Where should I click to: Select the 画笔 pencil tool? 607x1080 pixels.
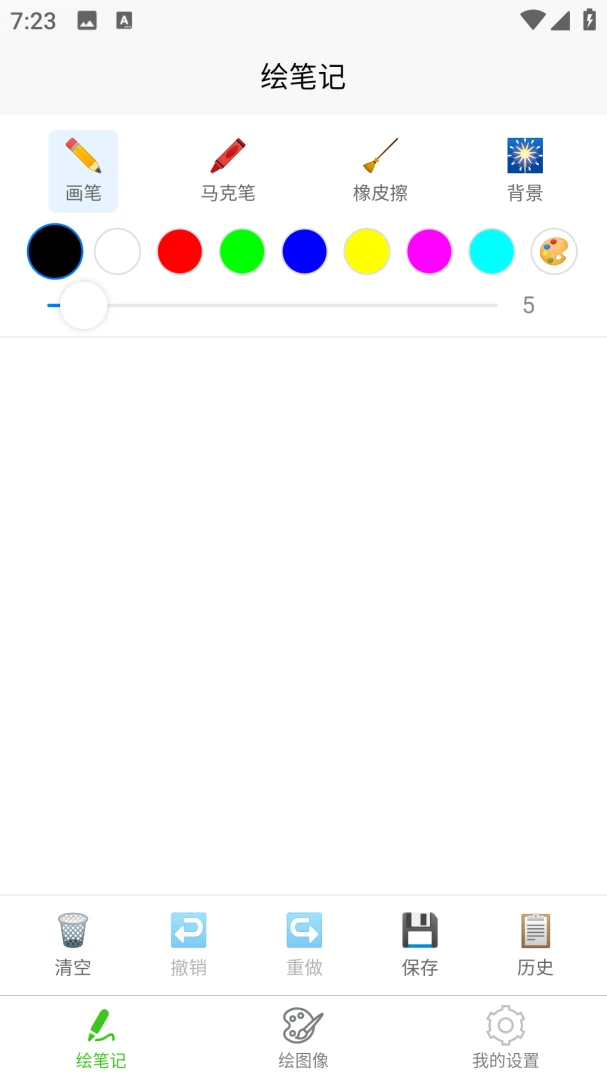[x=83, y=171]
